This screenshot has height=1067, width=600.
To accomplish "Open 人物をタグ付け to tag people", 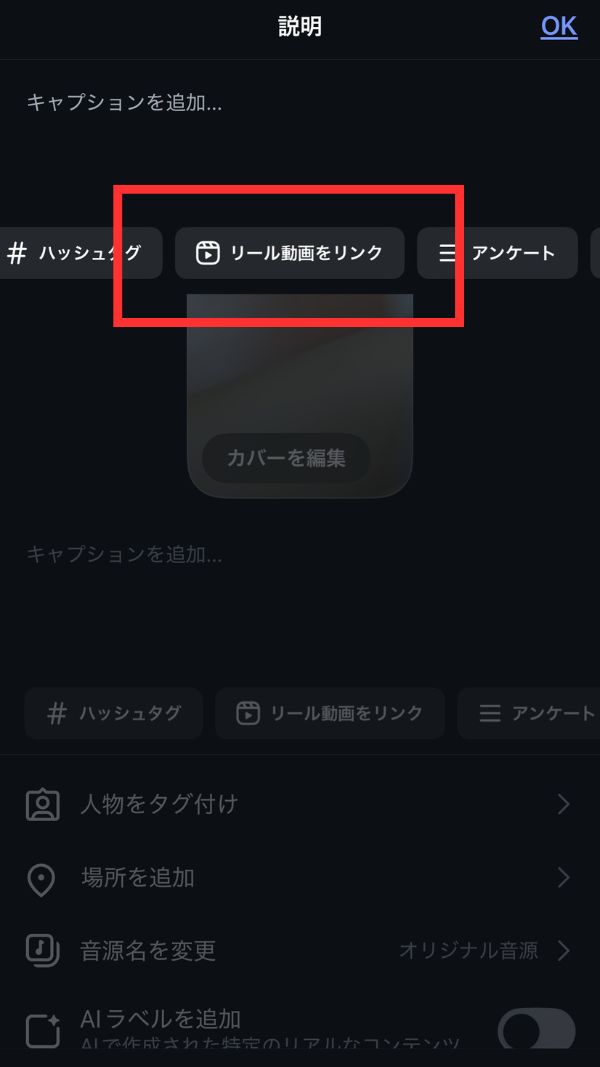I will (298, 804).
